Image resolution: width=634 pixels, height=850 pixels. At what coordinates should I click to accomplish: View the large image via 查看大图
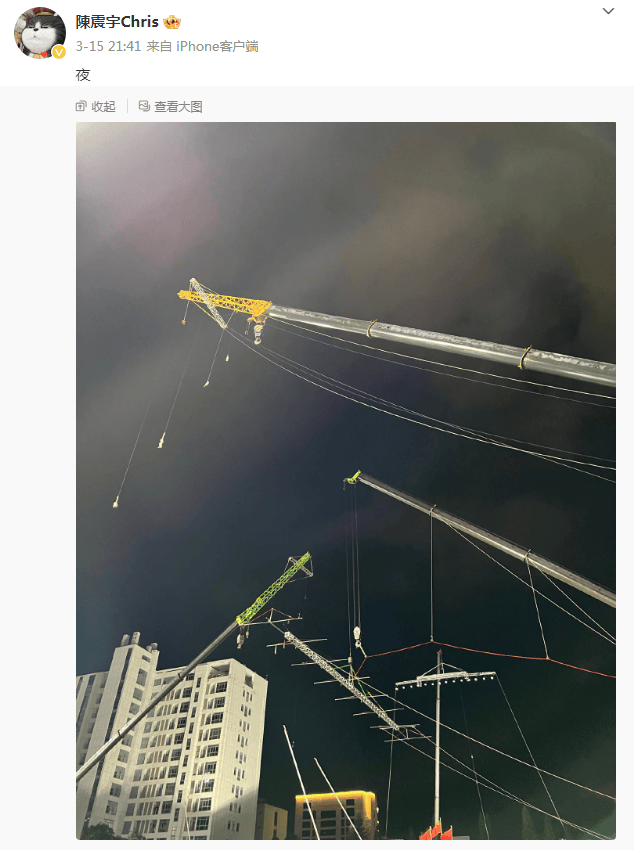[x=171, y=106]
